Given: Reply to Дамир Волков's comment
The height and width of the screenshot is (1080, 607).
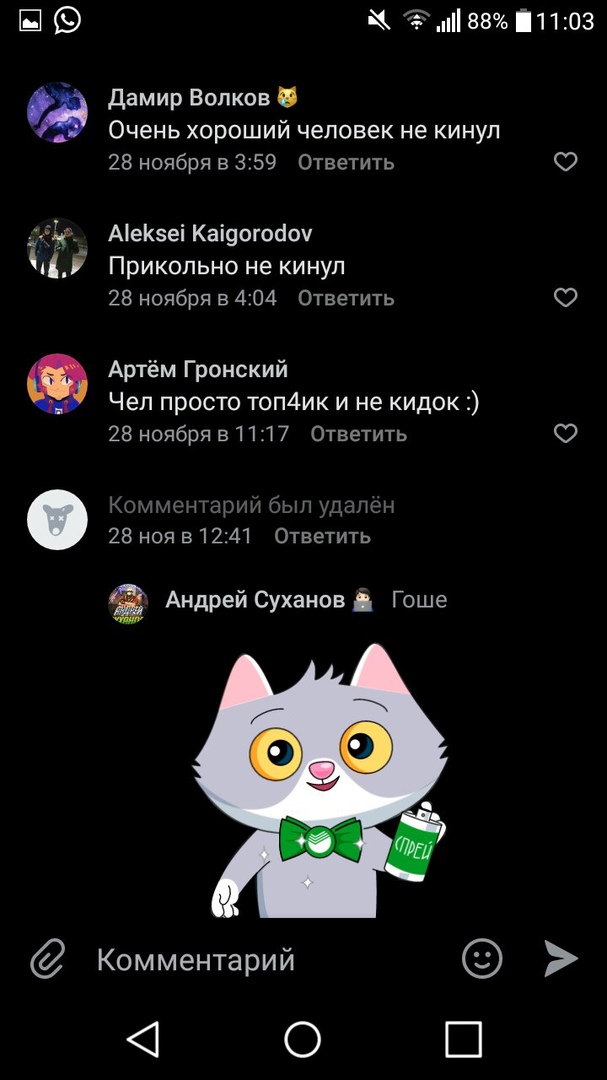Looking at the screenshot, I should point(346,162).
